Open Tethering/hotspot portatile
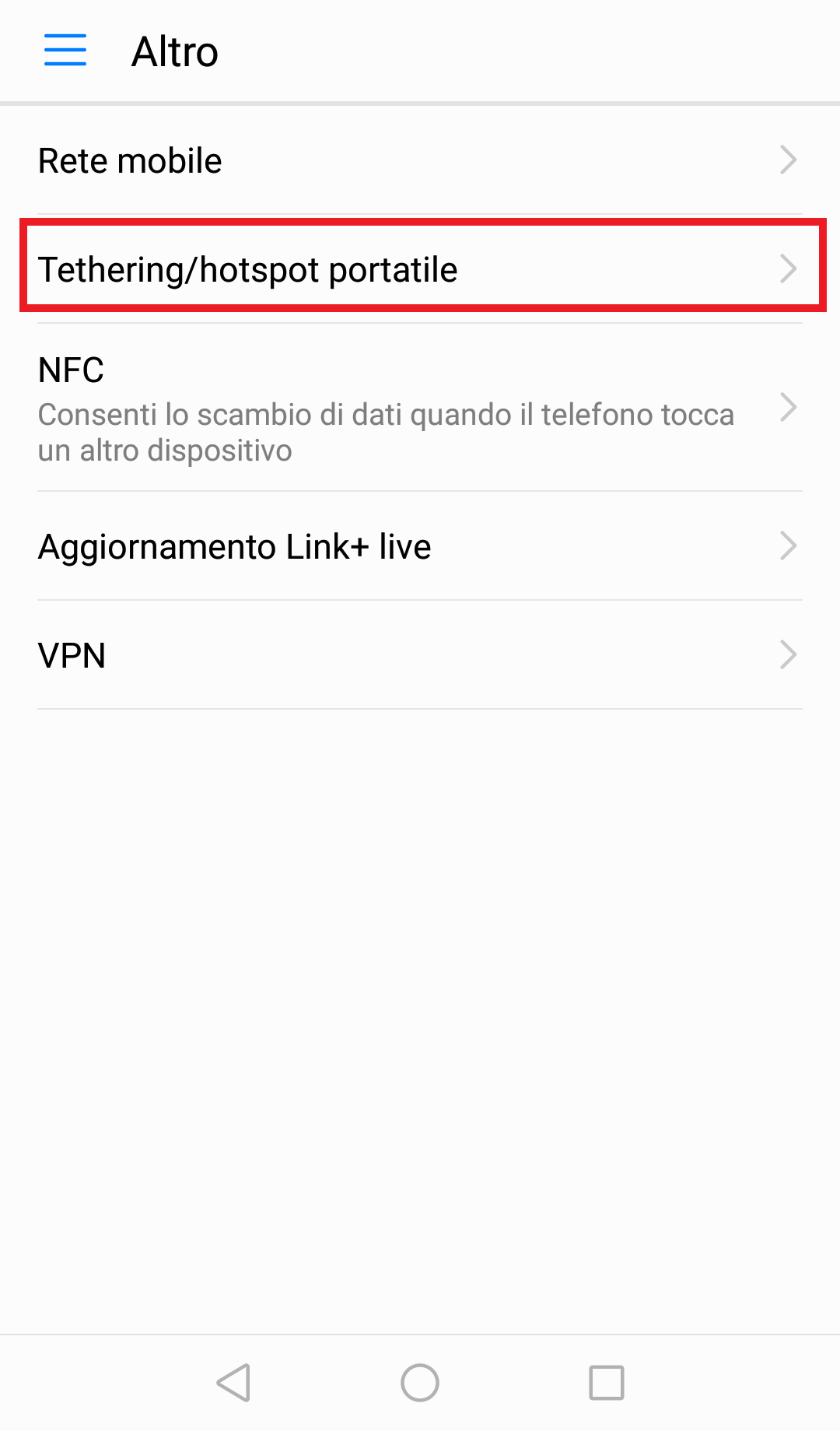The height and width of the screenshot is (1431, 840). pos(420,269)
